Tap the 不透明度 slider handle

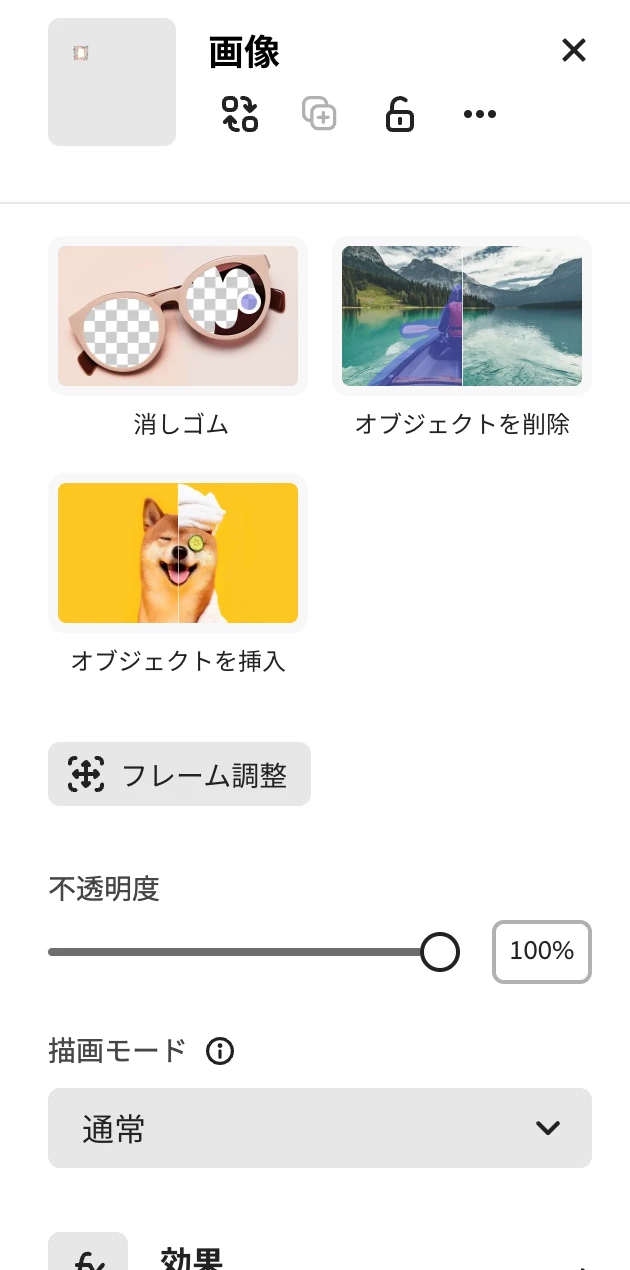click(x=440, y=952)
